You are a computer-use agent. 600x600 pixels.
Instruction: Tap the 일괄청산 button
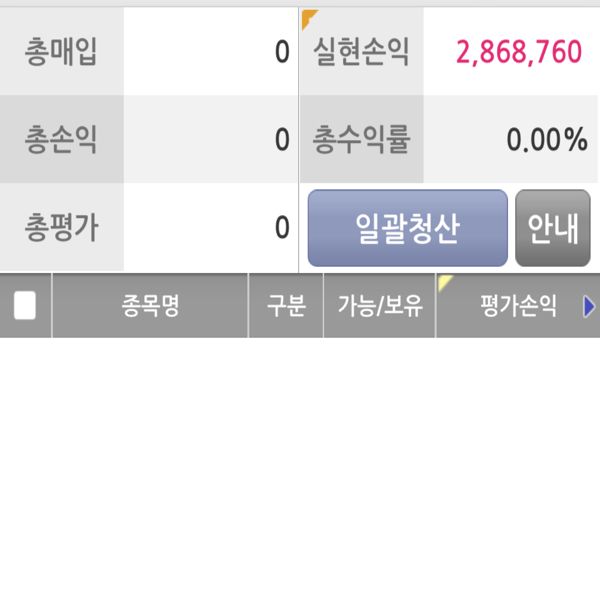click(407, 229)
